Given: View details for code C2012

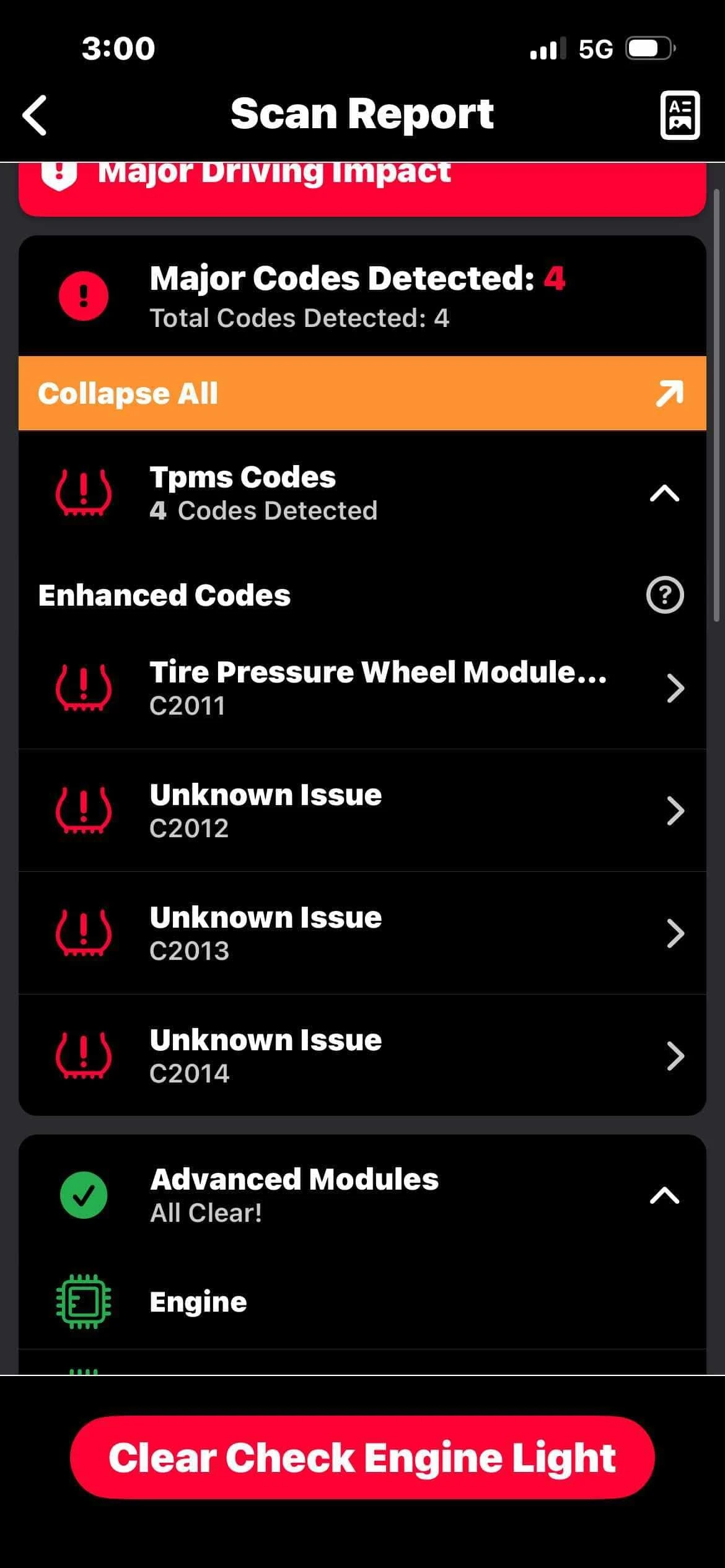Looking at the screenshot, I should [x=362, y=810].
